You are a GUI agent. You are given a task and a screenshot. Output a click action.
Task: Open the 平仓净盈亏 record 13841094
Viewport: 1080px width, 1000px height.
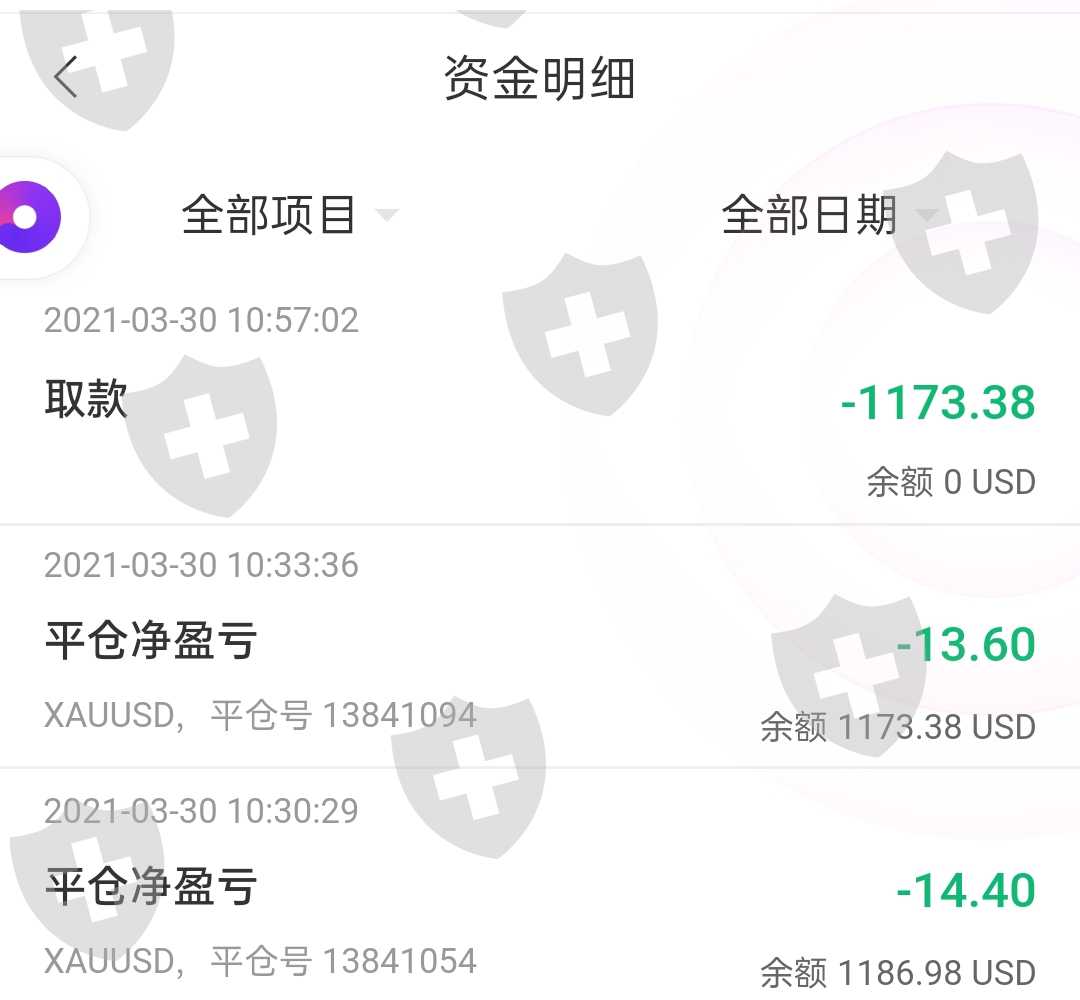coord(540,646)
